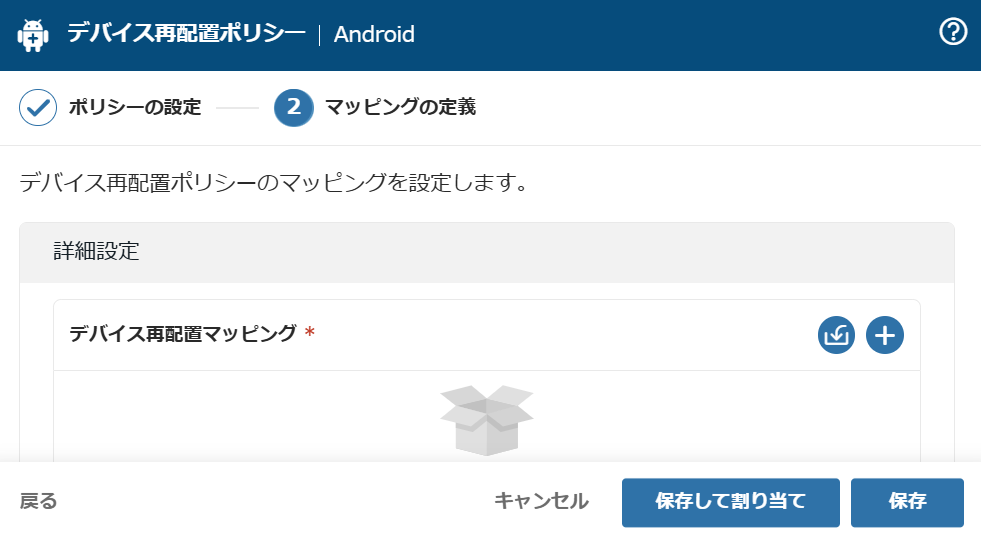This screenshot has height=534, width=981.
Task: Add a new デバイス再配置マッピング
Action: tap(884, 335)
